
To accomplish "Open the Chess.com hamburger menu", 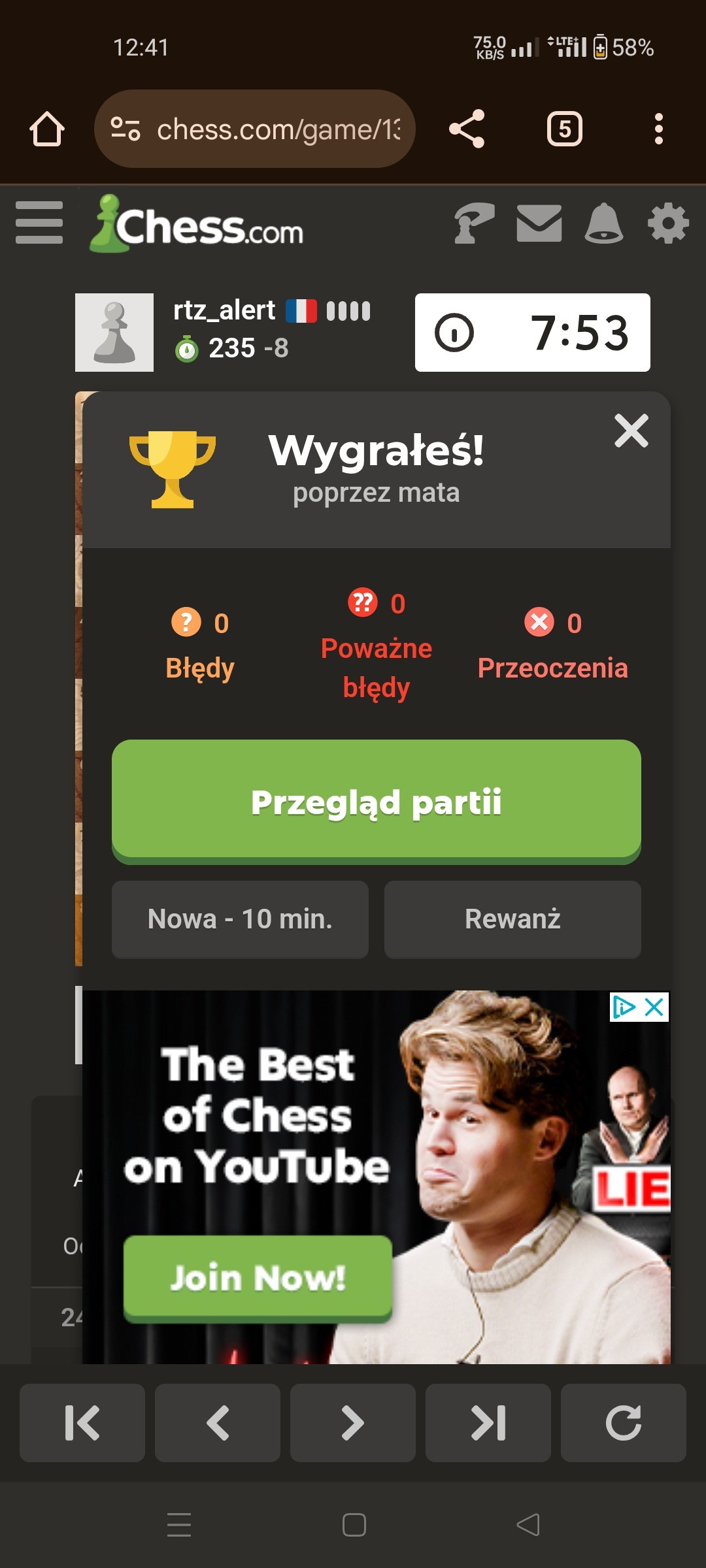I will pyautogui.click(x=39, y=222).
